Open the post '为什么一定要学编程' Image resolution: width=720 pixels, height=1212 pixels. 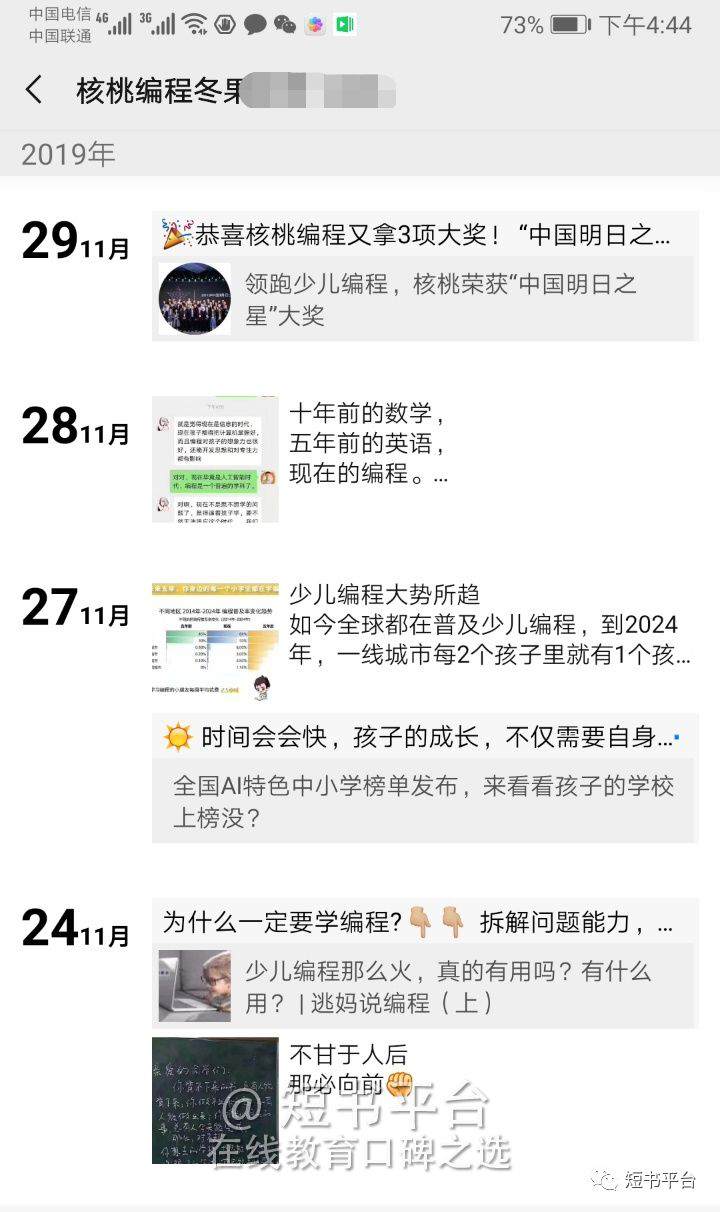pyautogui.click(x=418, y=922)
